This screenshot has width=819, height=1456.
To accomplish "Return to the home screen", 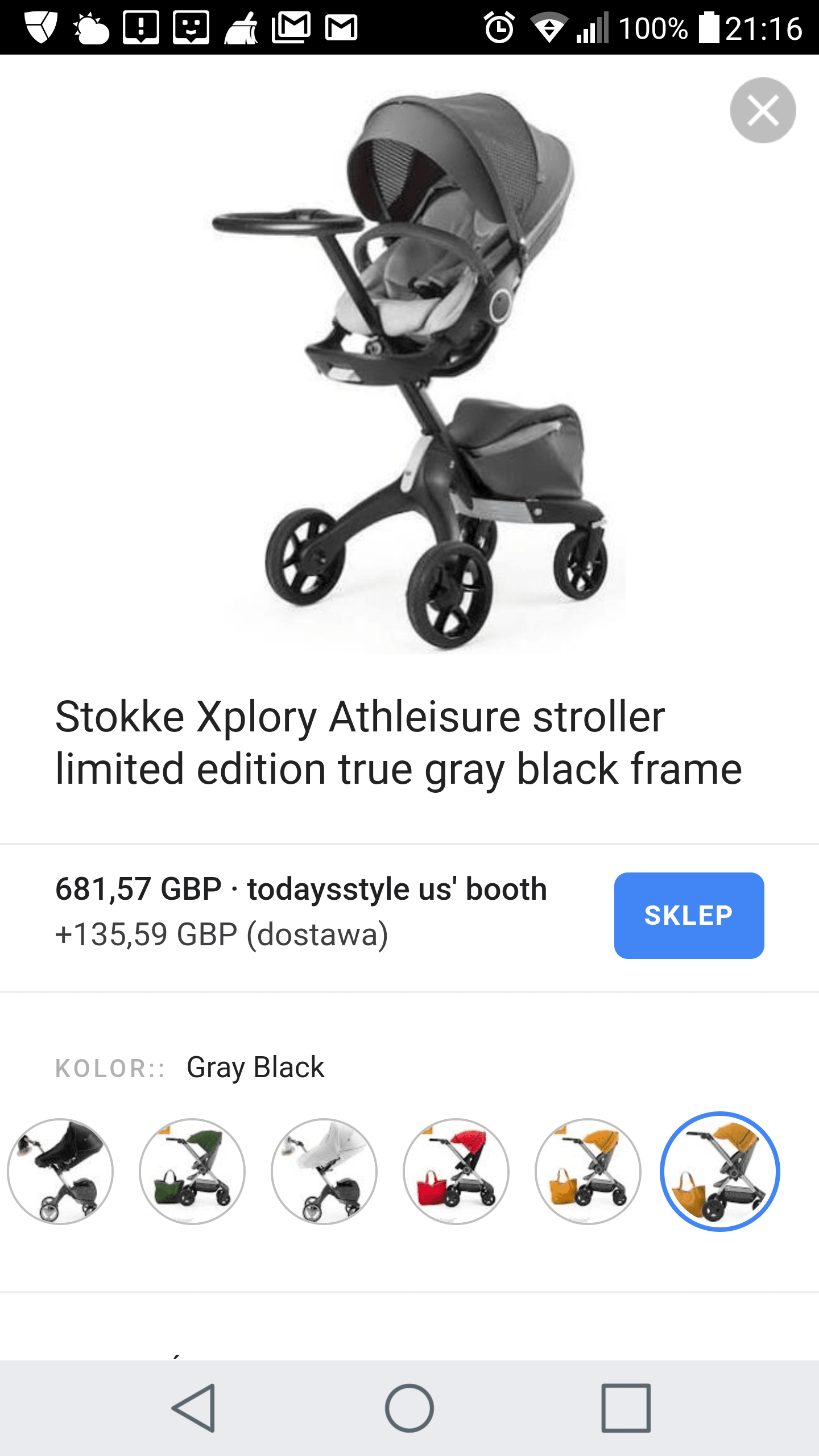I will pos(409,1408).
